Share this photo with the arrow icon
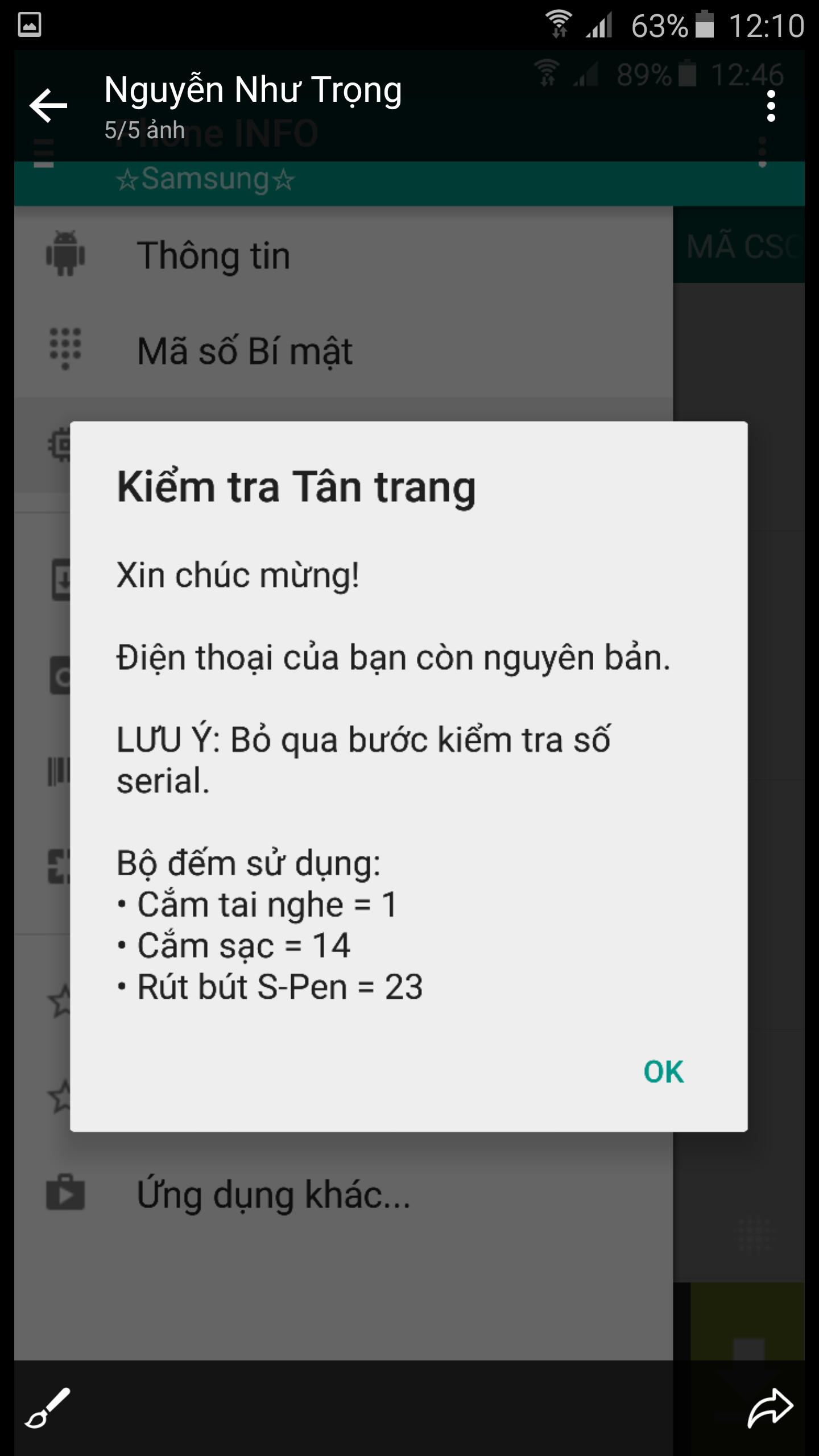The width and height of the screenshot is (819, 1456). (770, 1408)
